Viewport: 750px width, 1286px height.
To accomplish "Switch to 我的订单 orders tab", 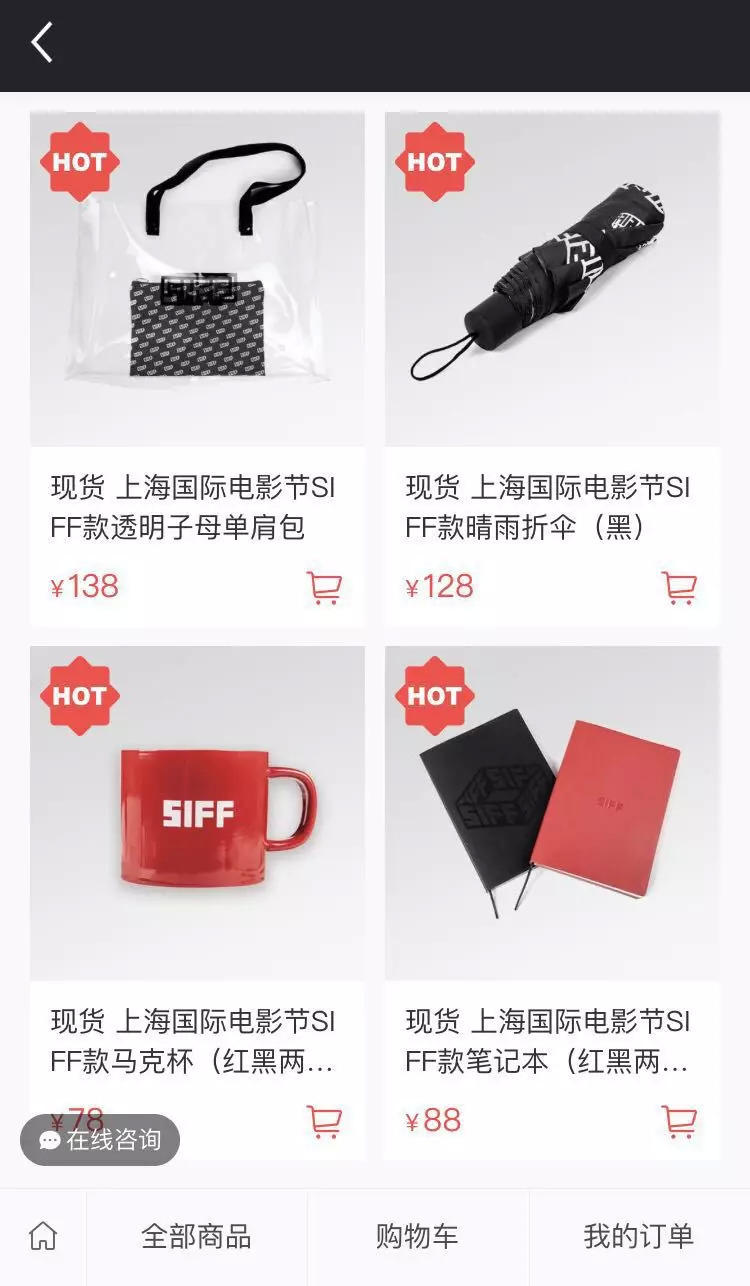I will tap(638, 1237).
